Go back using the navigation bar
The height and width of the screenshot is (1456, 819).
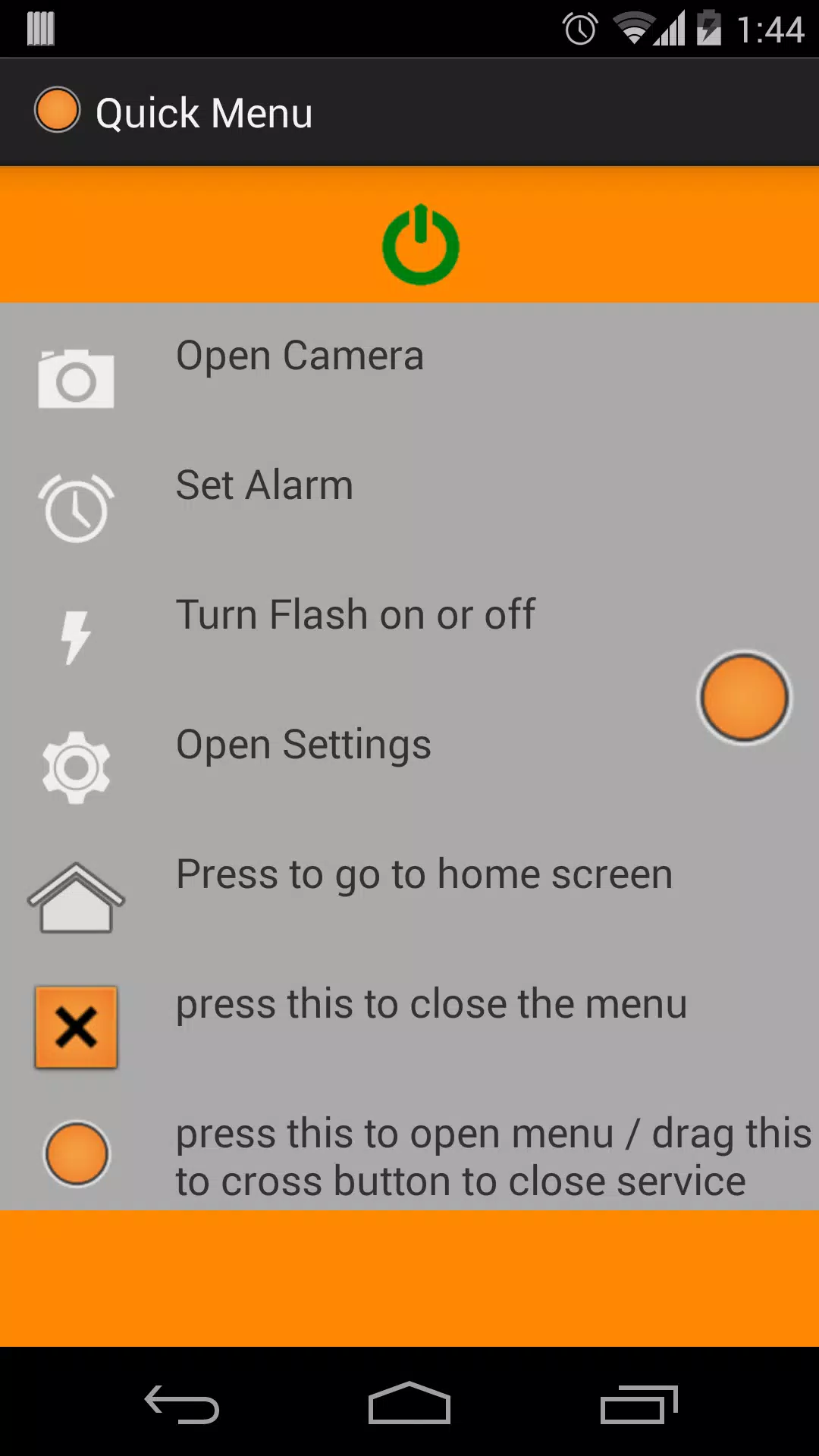pyautogui.click(x=182, y=1404)
